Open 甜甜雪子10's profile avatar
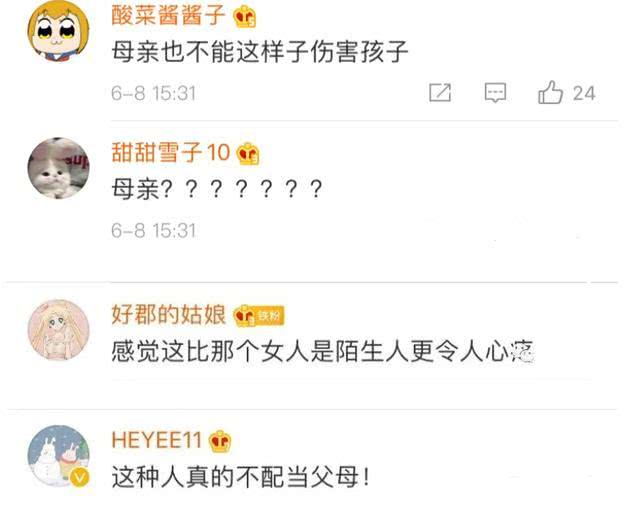 click(57, 168)
